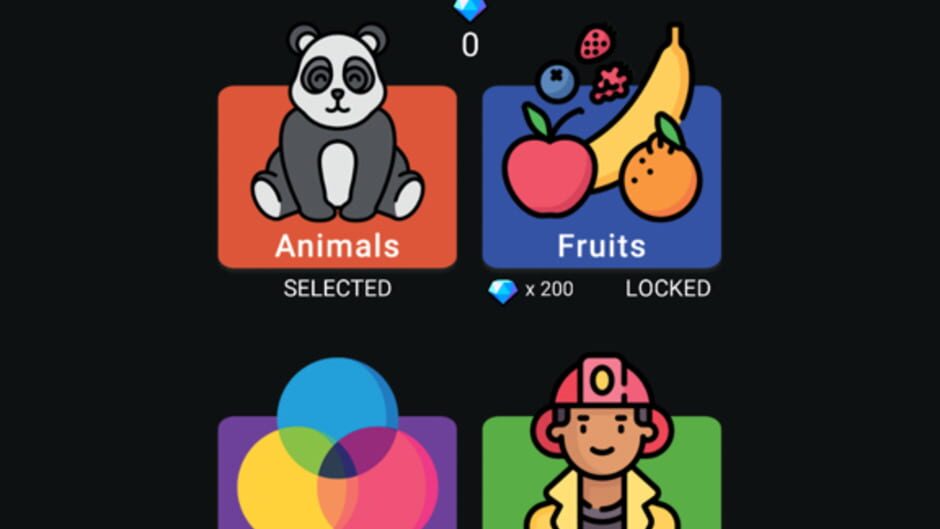Image resolution: width=940 pixels, height=529 pixels.
Task: Select the Animals category card
Action: coord(337,177)
